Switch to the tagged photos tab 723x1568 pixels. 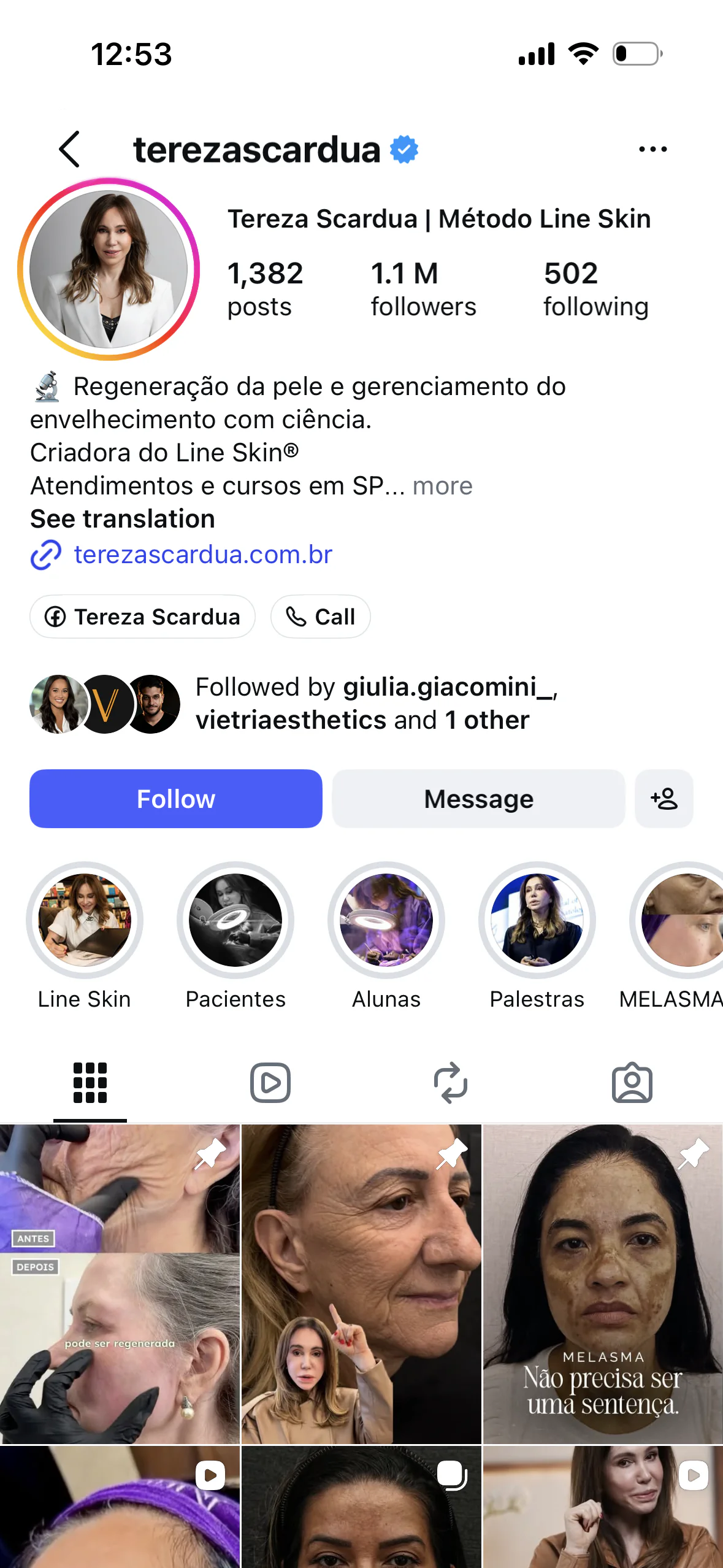[x=632, y=1083]
